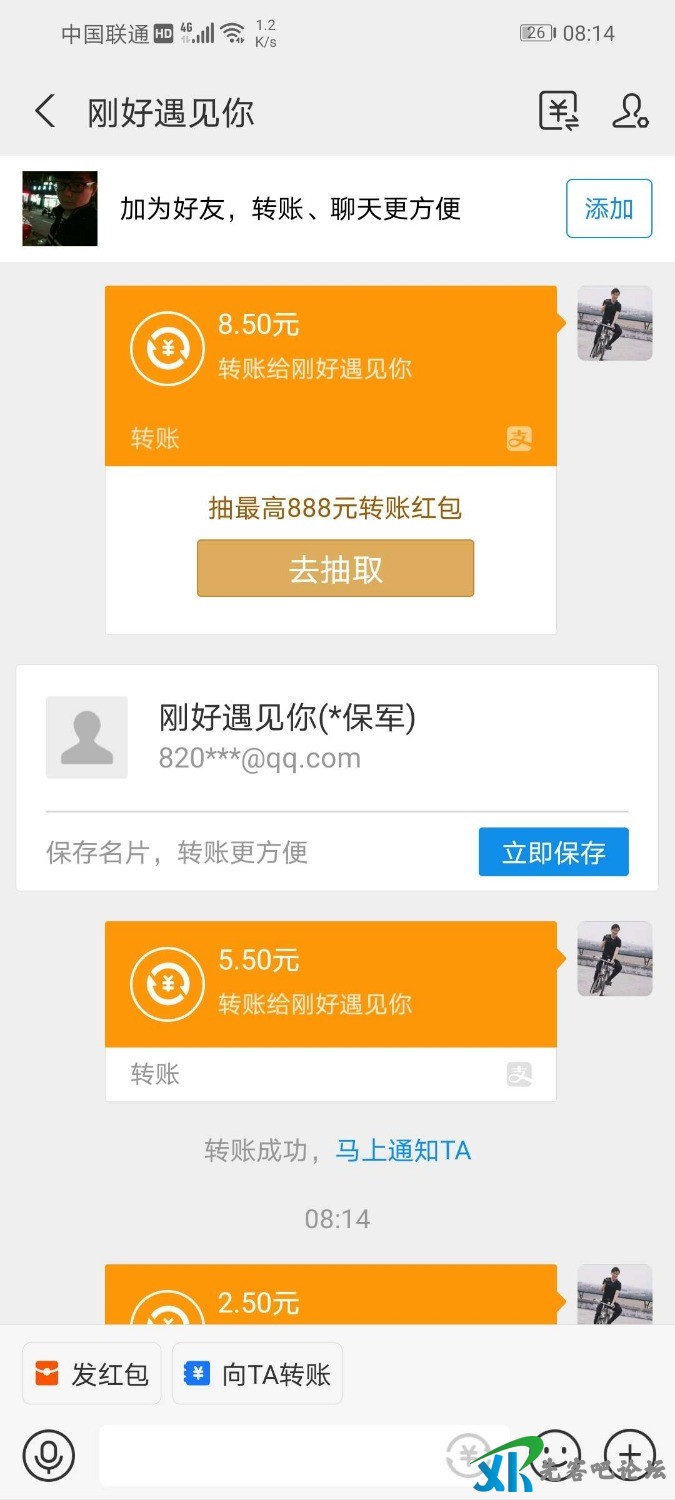The width and height of the screenshot is (675, 1500).
Task: Tap the 去抽取 lucky draw button
Action: [335, 569]
